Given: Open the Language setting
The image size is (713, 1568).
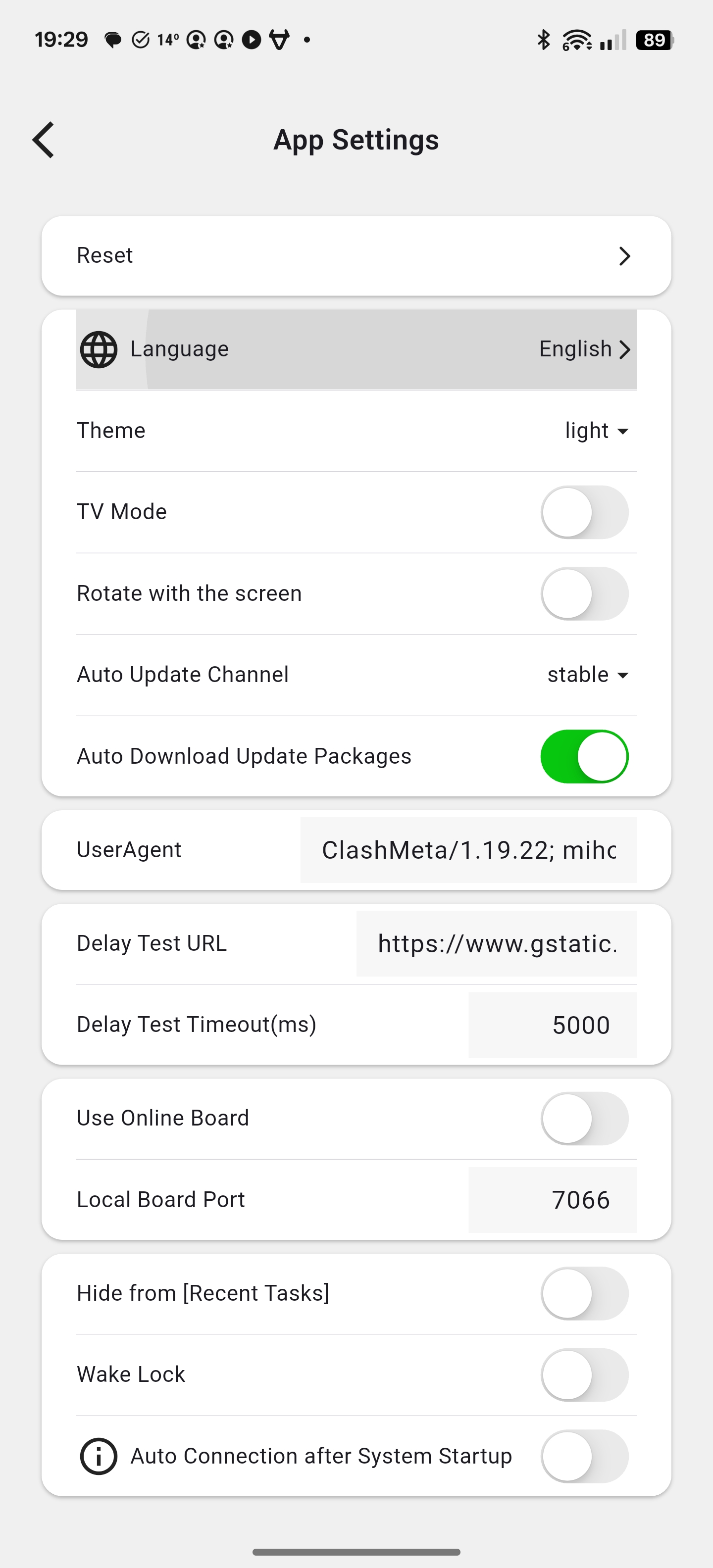Looking at the screenshot, I should click(x=356, y=349).
